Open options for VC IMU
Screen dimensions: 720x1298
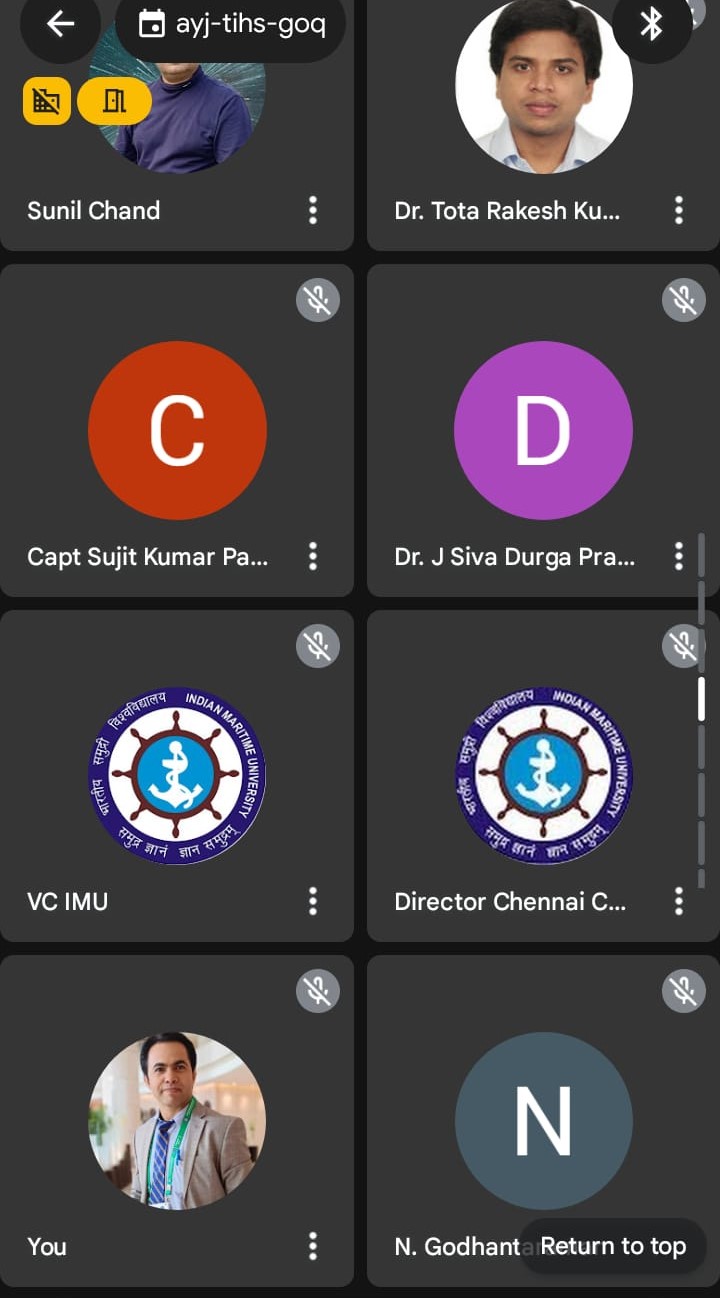(313, 901)
